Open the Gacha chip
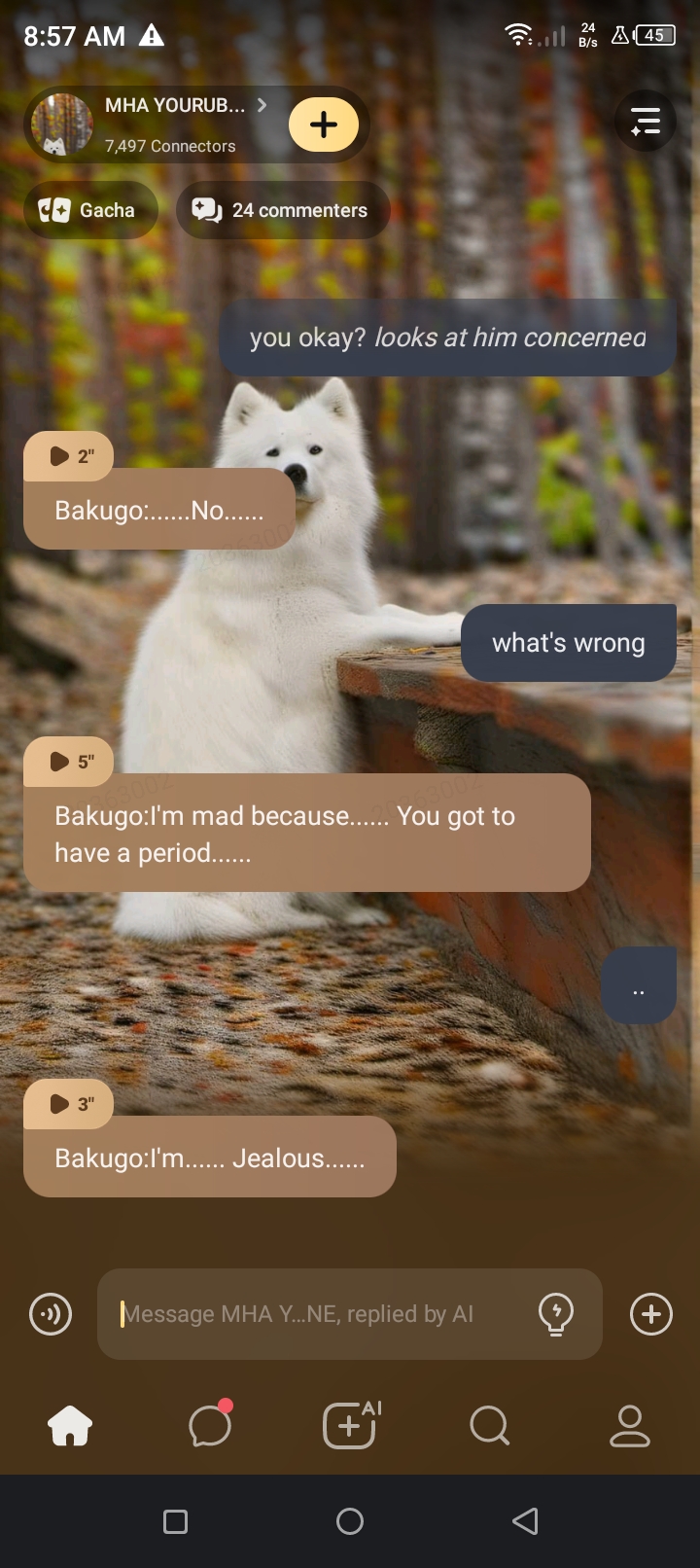 tap(89, 210)
